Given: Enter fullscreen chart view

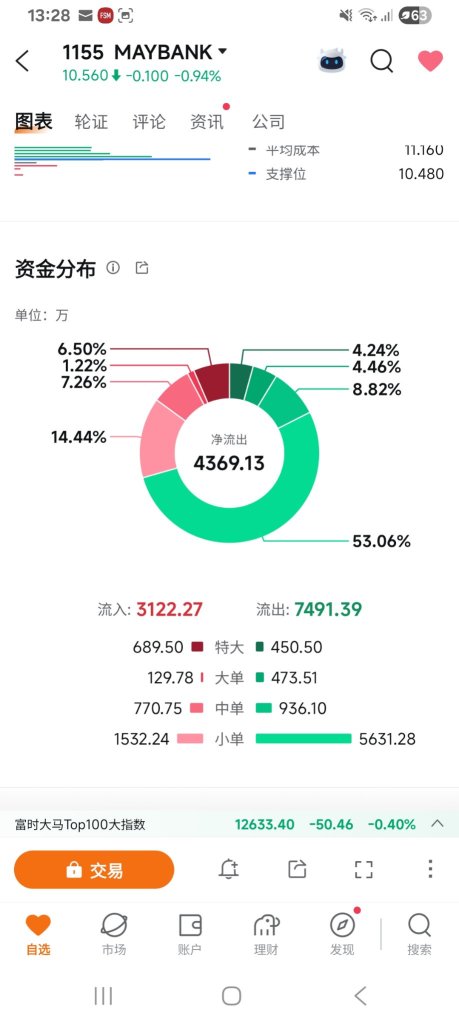Looking at the screenshot, I should (x=364, y=869).
